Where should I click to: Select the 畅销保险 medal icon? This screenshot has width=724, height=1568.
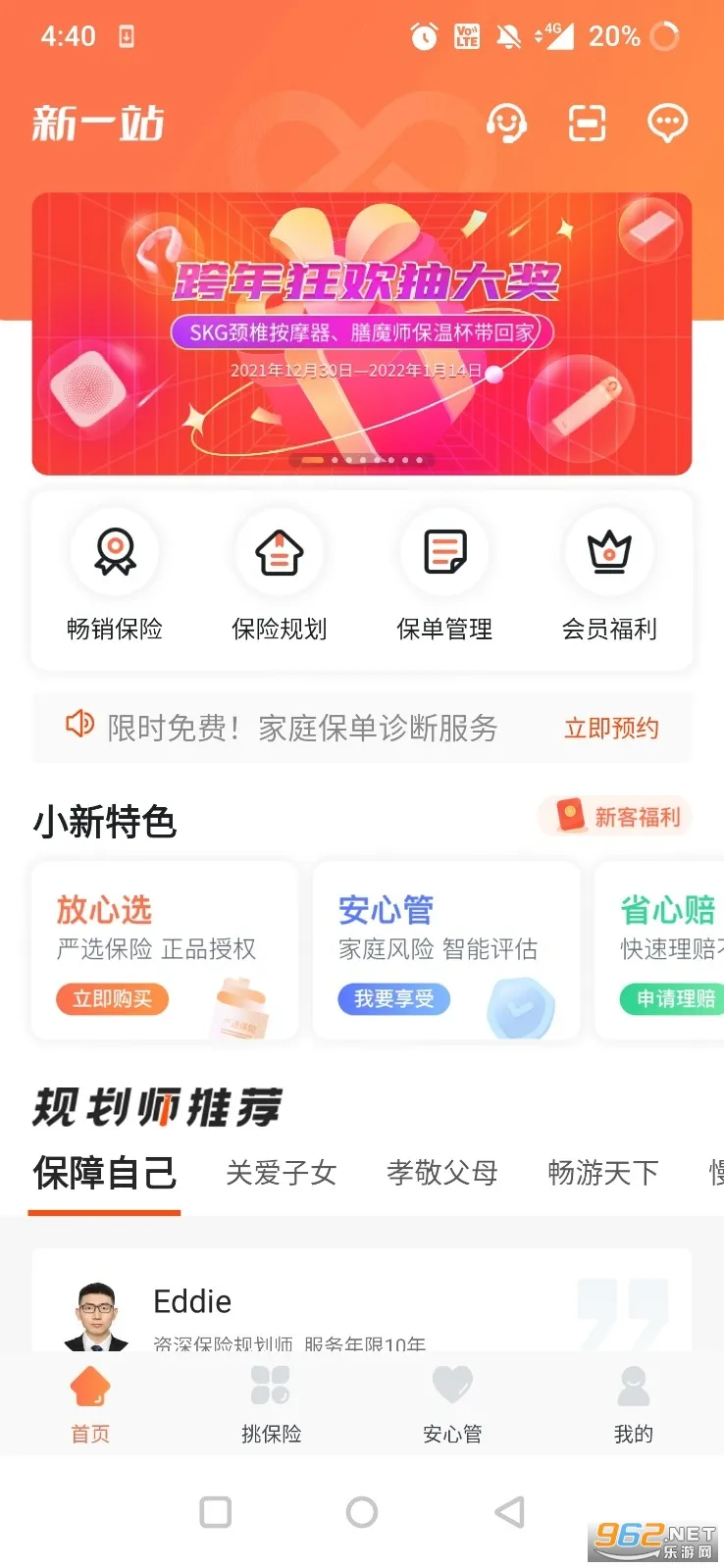[114, 552]
